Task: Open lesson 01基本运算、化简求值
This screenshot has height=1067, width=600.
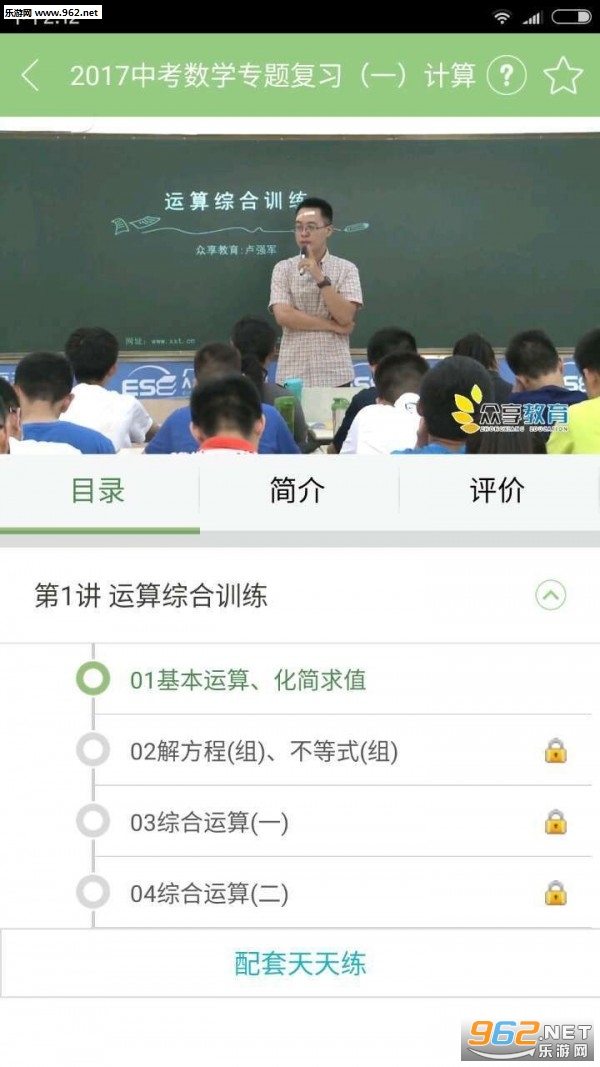Action: pos(248,680)
